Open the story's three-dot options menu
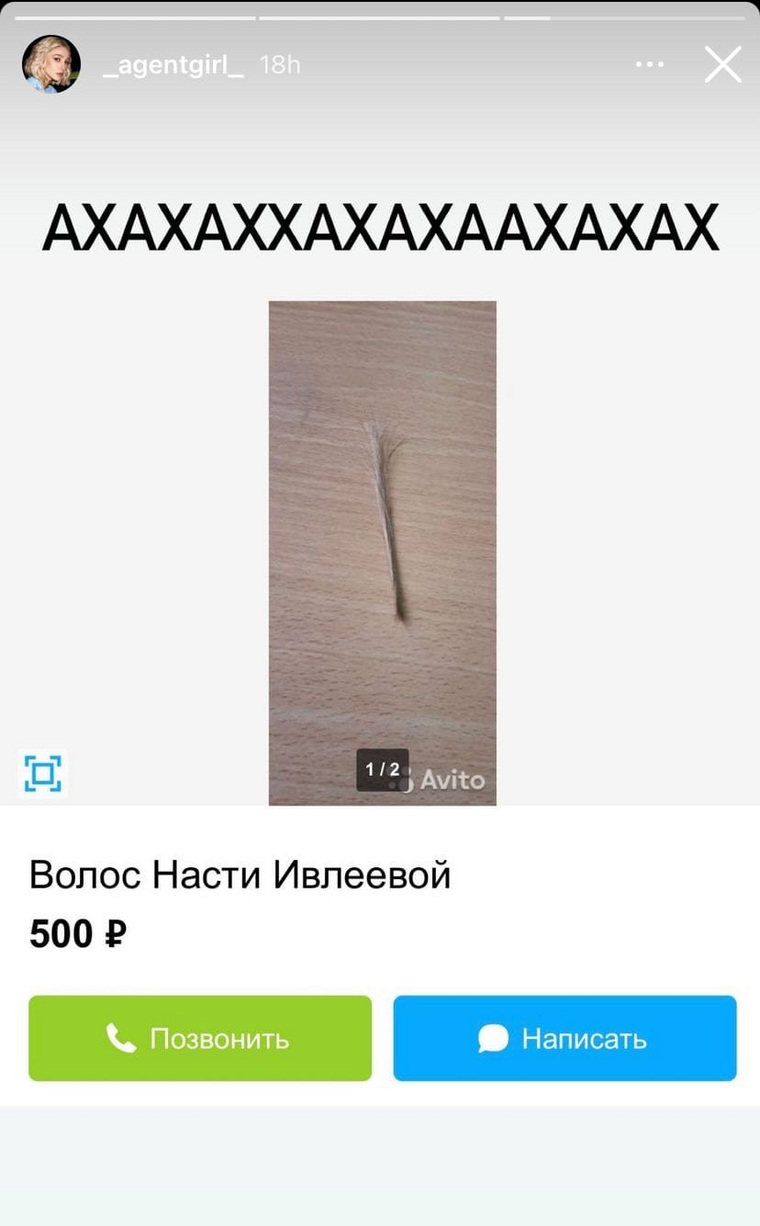Viewport: 760px width, 1226px height. [650, 65]
